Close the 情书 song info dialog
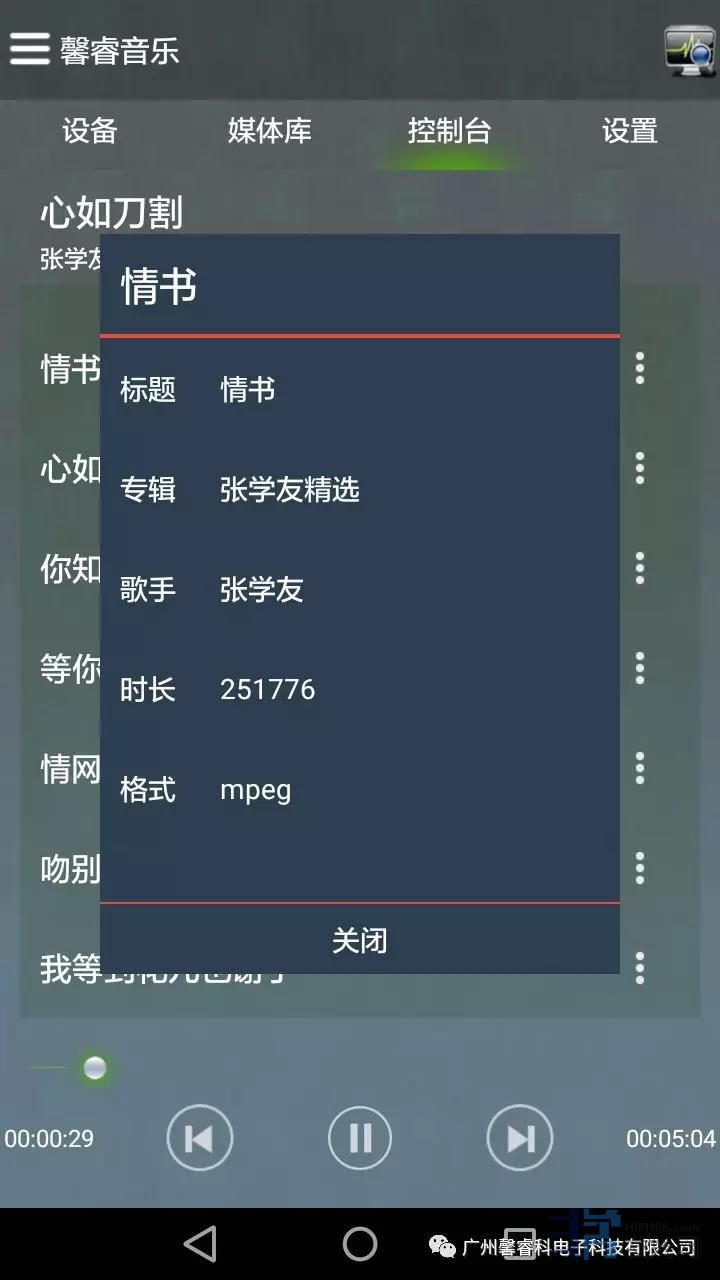Viewport: 720px width, 1280px height. tap(359, 940)
